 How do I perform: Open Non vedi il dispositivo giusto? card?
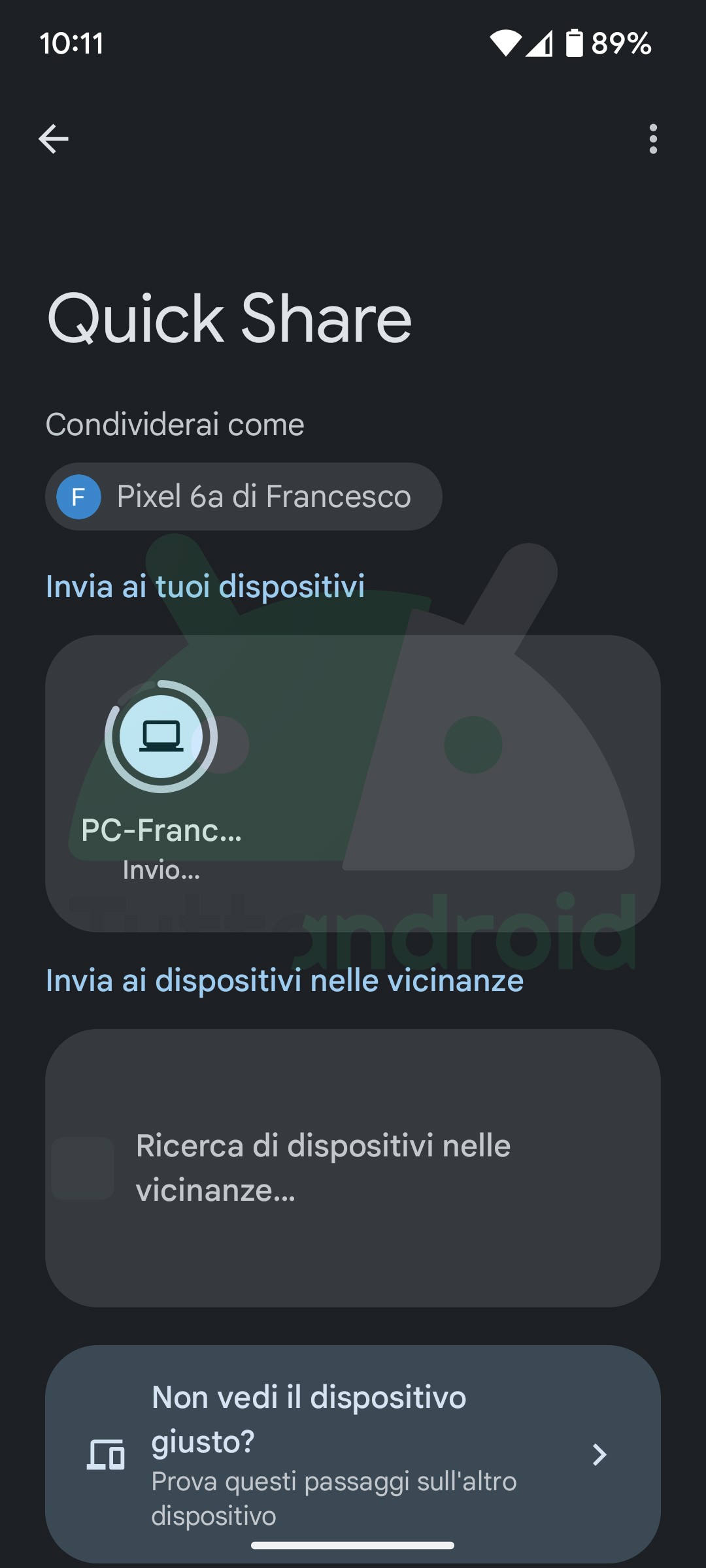pos(353,1454)
